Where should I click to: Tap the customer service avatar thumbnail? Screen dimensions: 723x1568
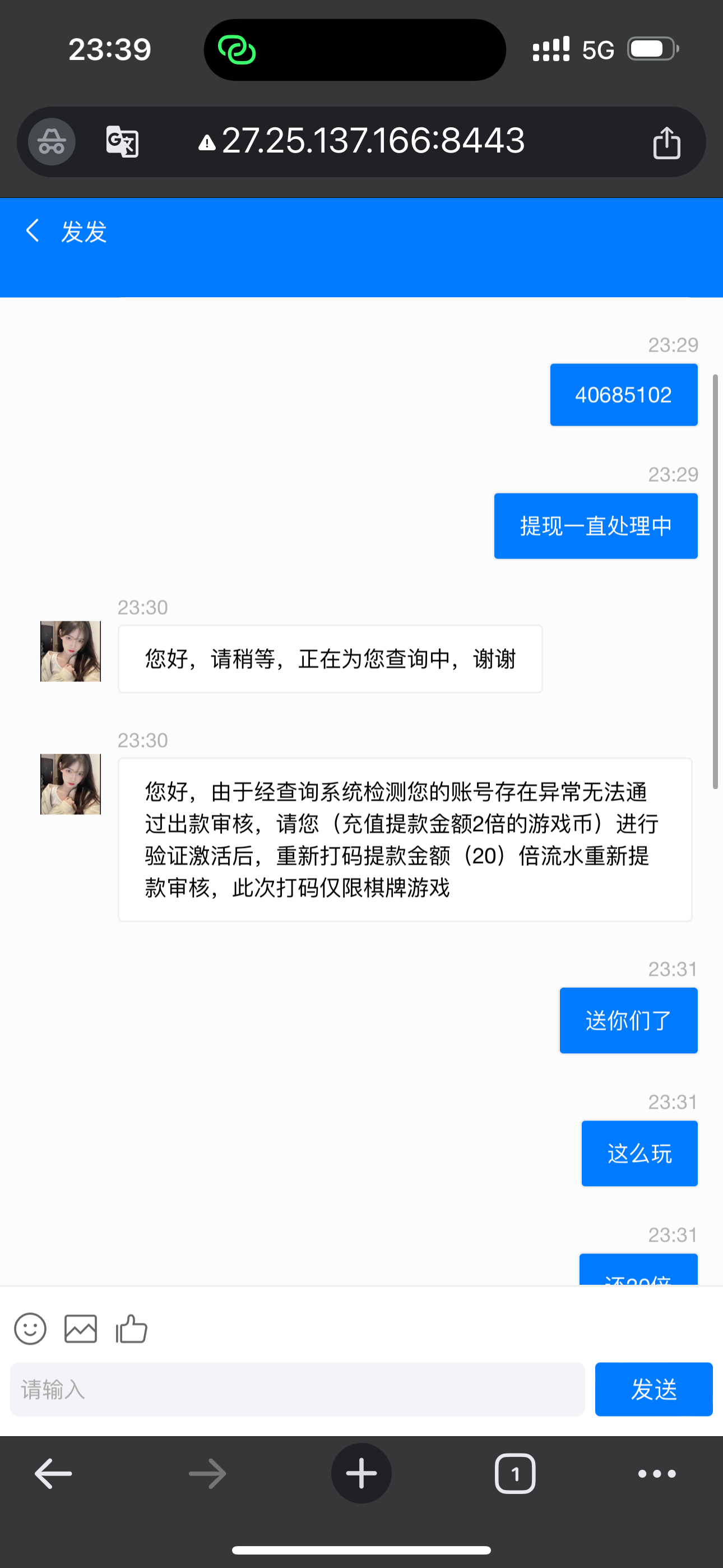(69, 650)
